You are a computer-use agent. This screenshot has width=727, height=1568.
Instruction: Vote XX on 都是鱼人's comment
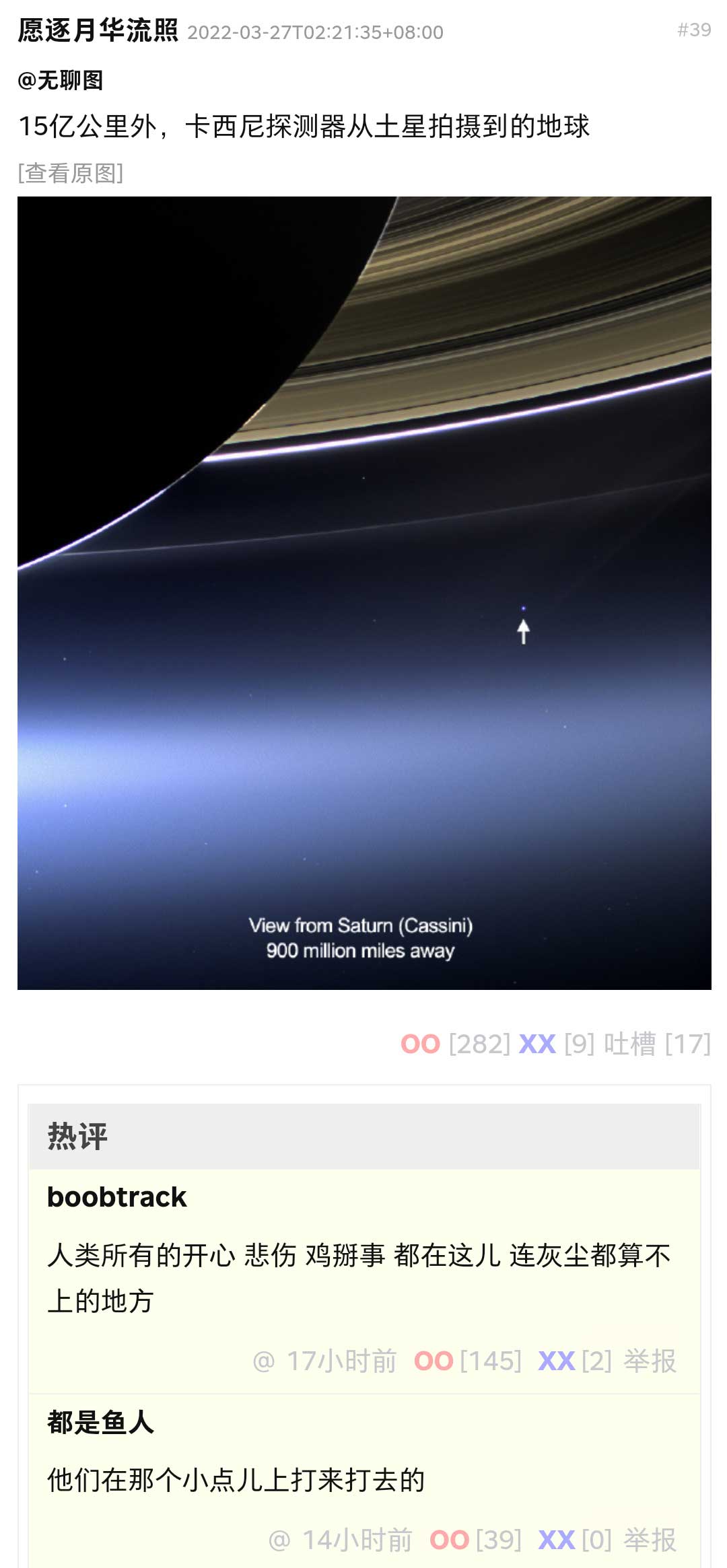(557, 1540)
